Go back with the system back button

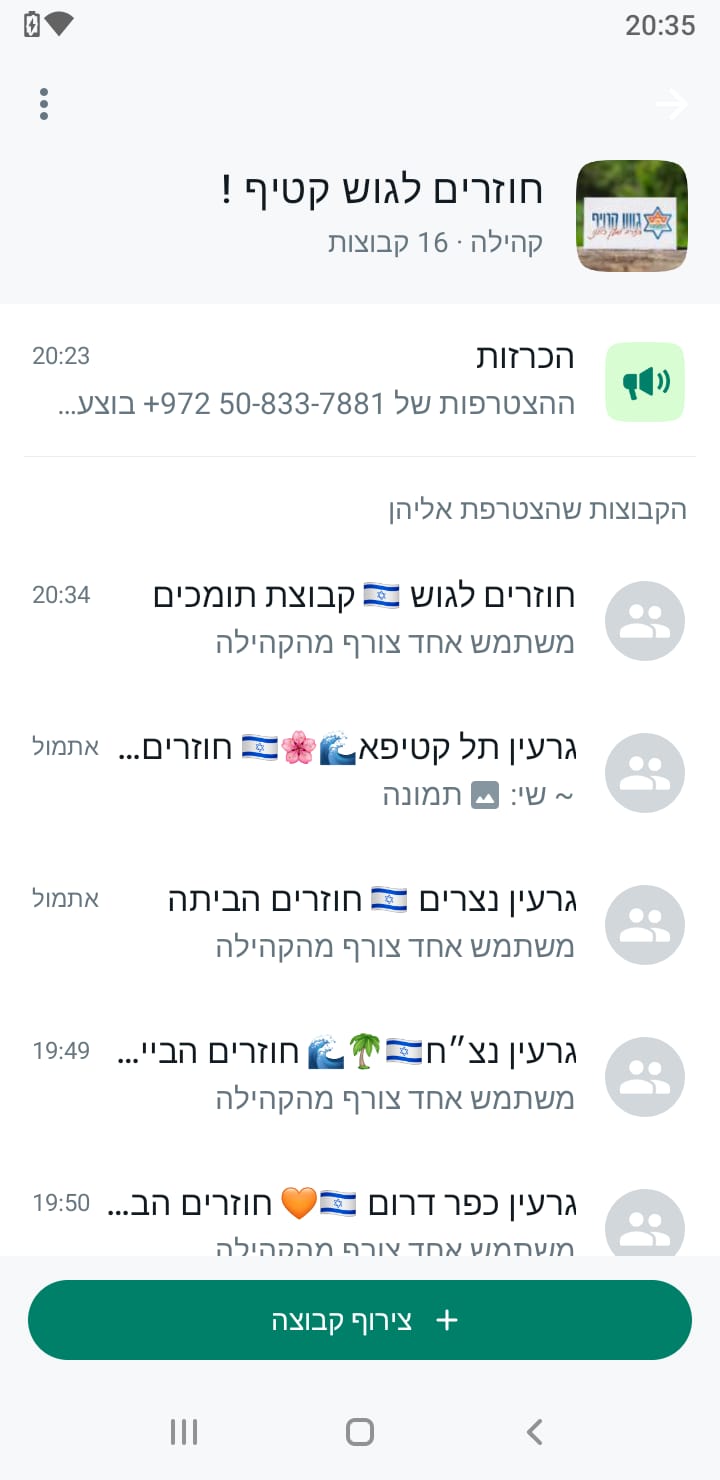coord(535,1432)
